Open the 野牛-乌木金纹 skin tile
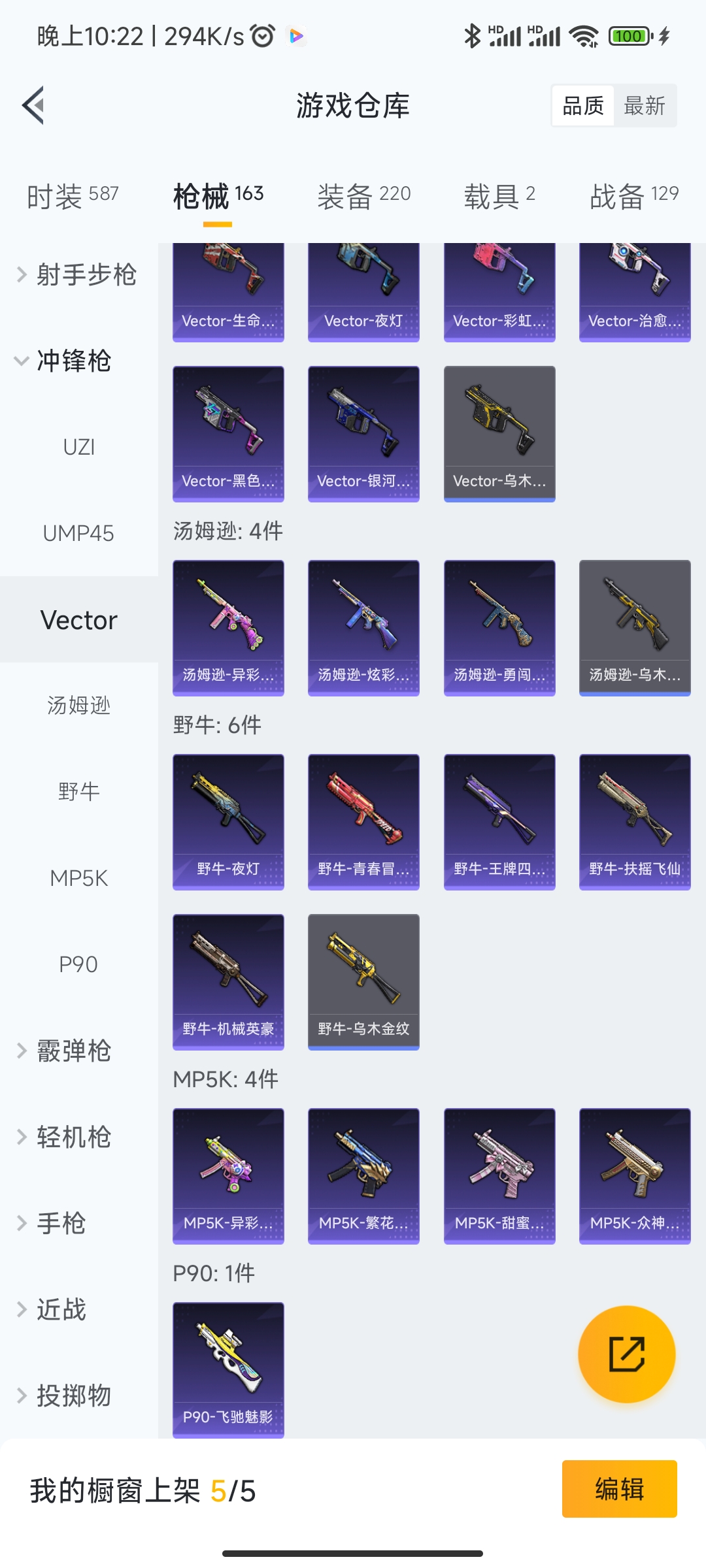Image resolution: width=706 pixels, height=1568 pixels. tap(363, 982)
